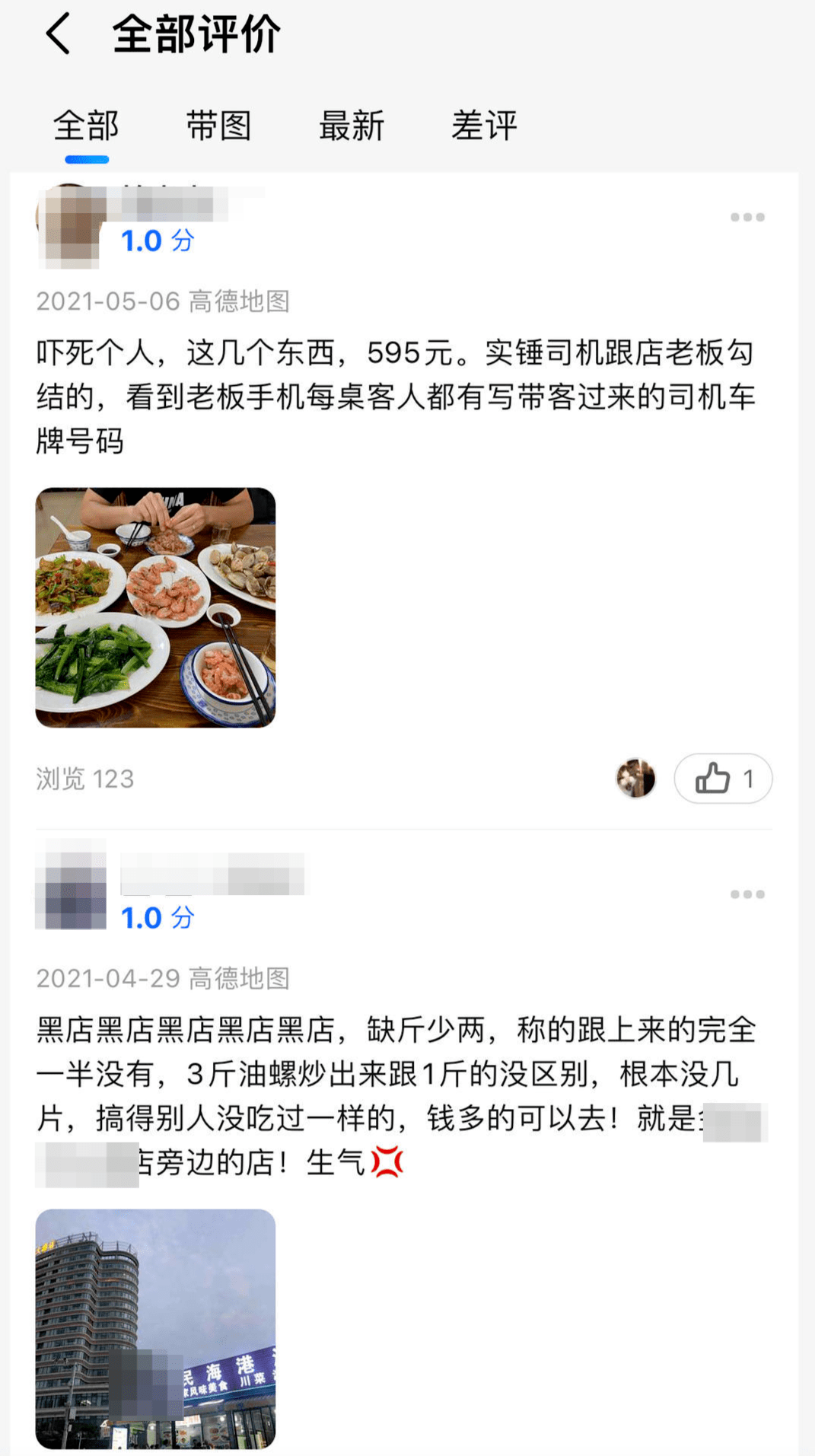
Task: Tap the 高德地图 source label
Action: [242, 301]
